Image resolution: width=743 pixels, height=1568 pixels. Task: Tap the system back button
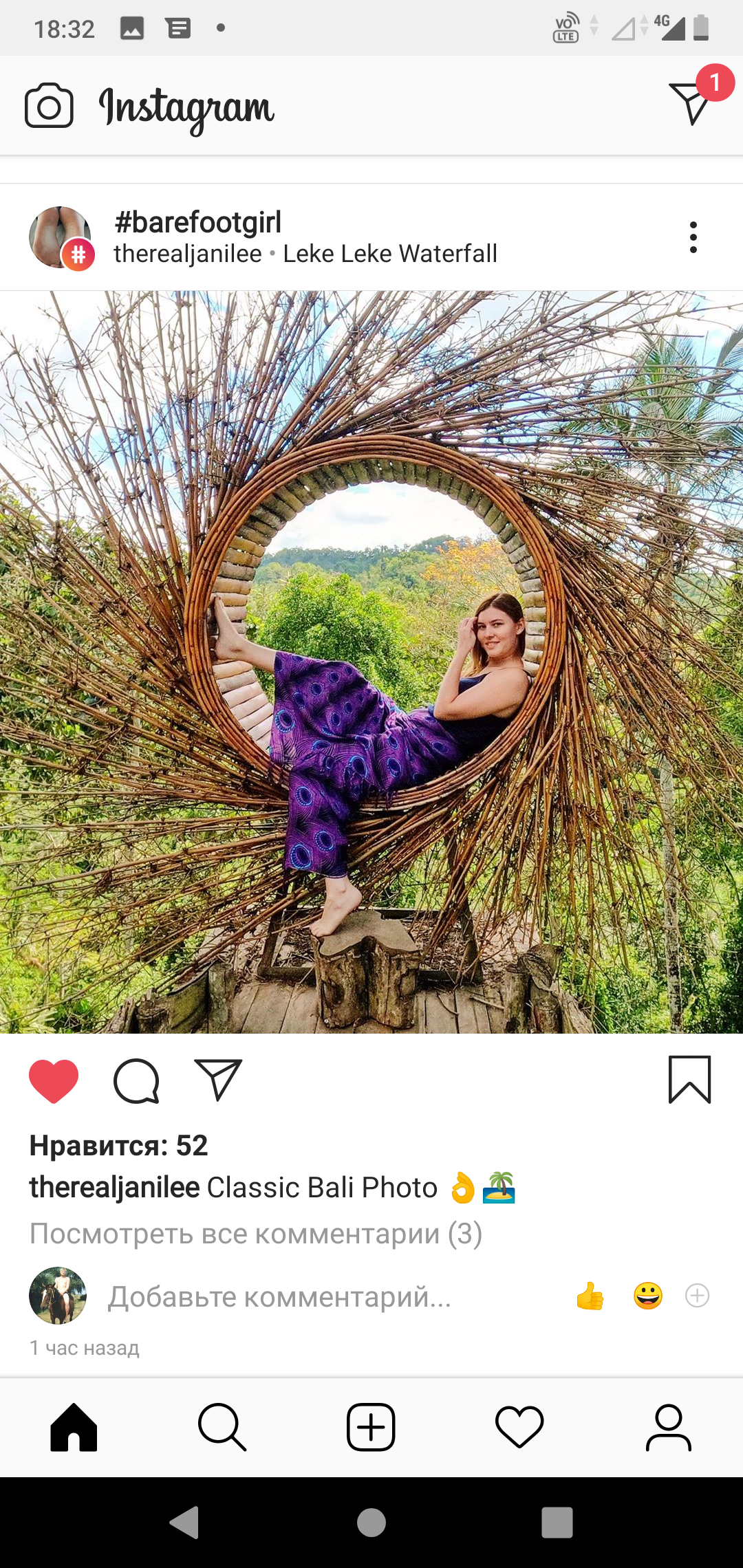(x=184, y=1523)
